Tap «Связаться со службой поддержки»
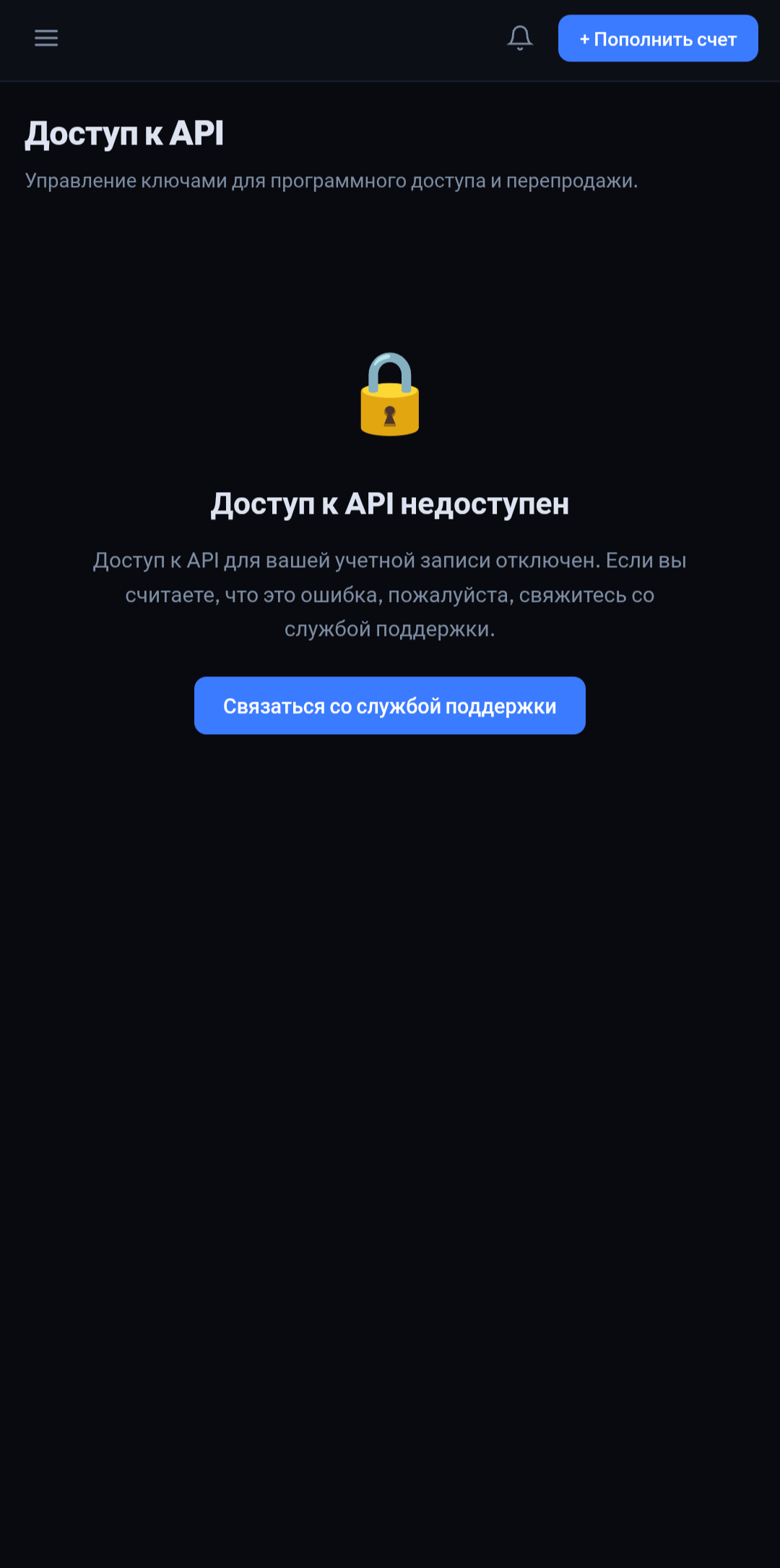Screen dimensions: 780x1568 390,706
